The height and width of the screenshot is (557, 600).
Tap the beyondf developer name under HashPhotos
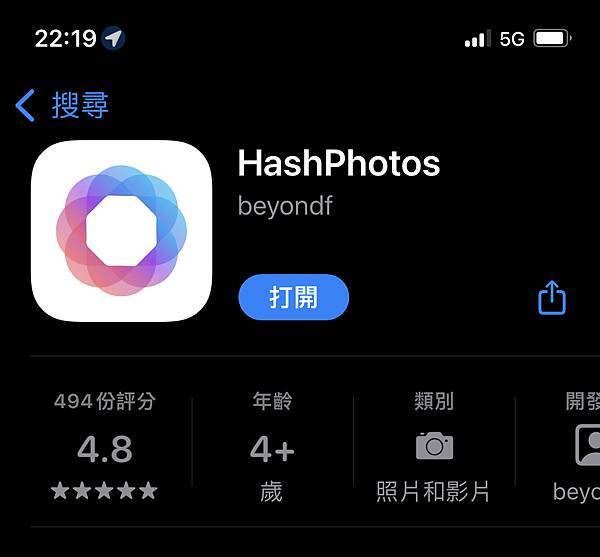285,206
